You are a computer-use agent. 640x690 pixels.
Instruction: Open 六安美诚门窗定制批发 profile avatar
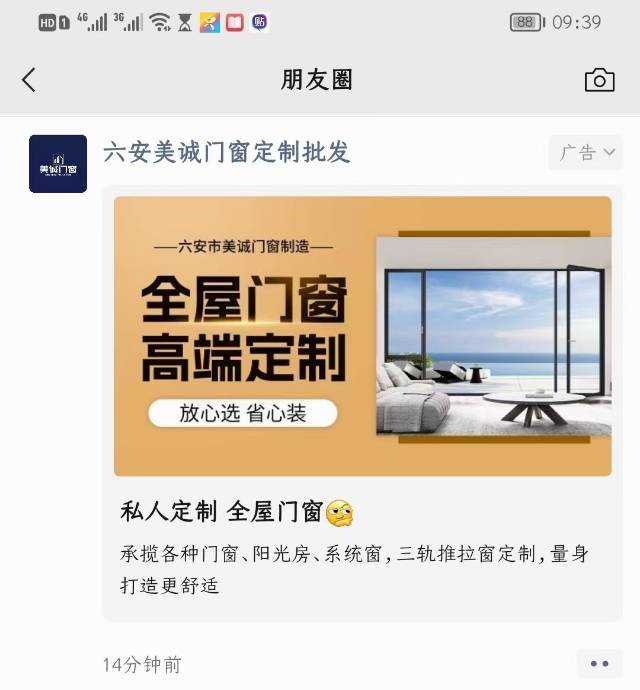[58, 164]
